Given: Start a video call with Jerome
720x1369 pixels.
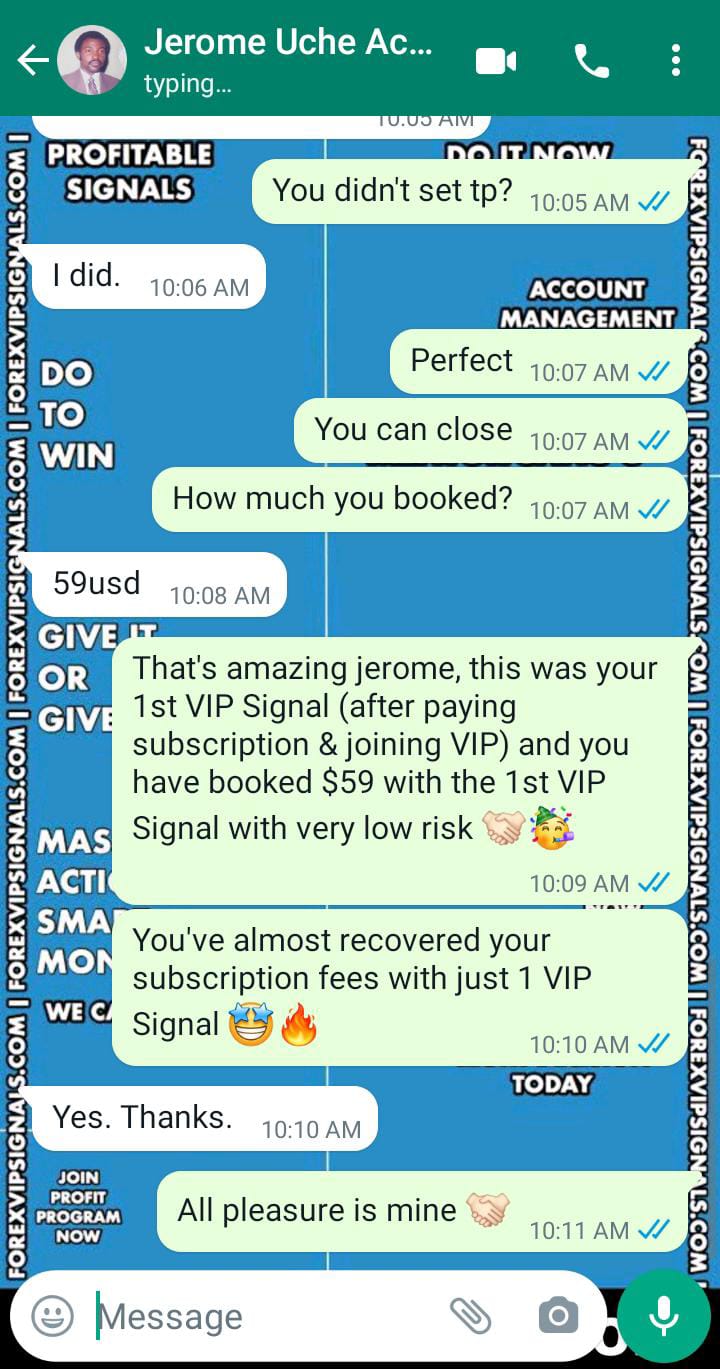Looking at the screenshot, I should (495, 62).
